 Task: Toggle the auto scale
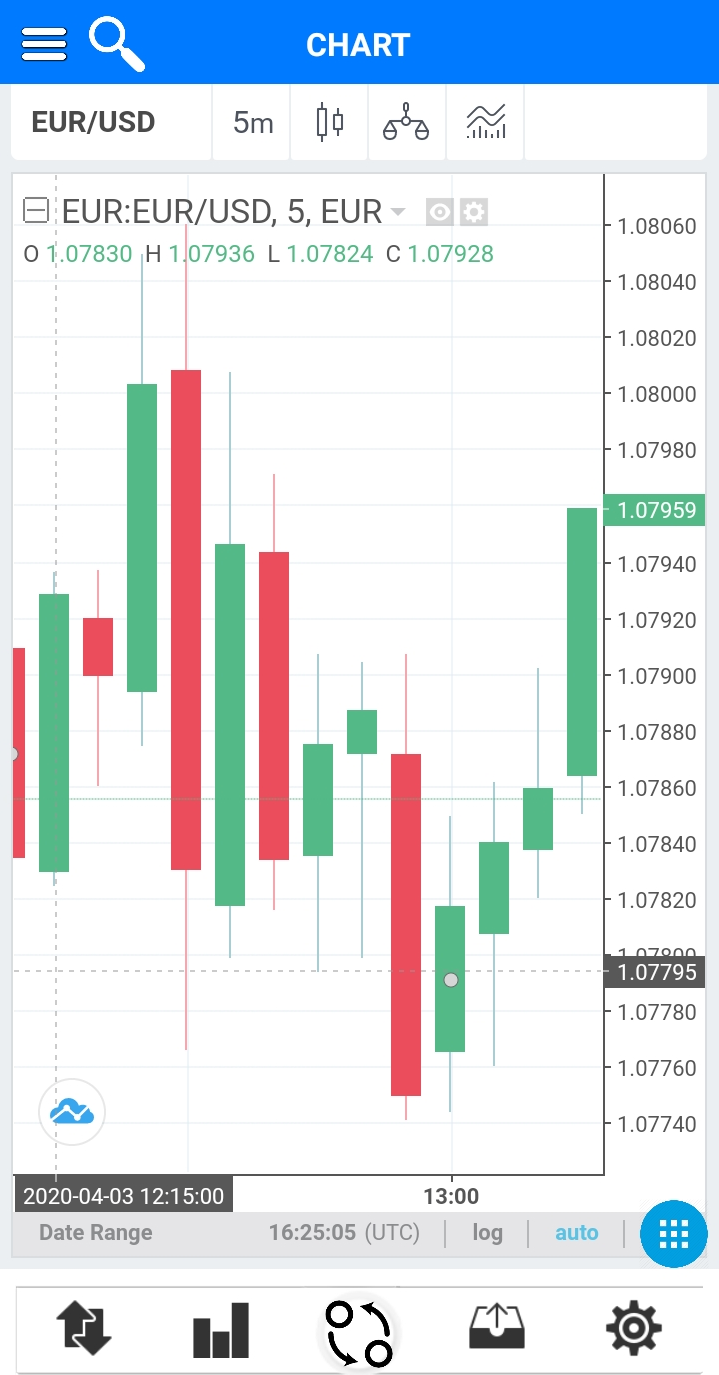[577, 1232]
